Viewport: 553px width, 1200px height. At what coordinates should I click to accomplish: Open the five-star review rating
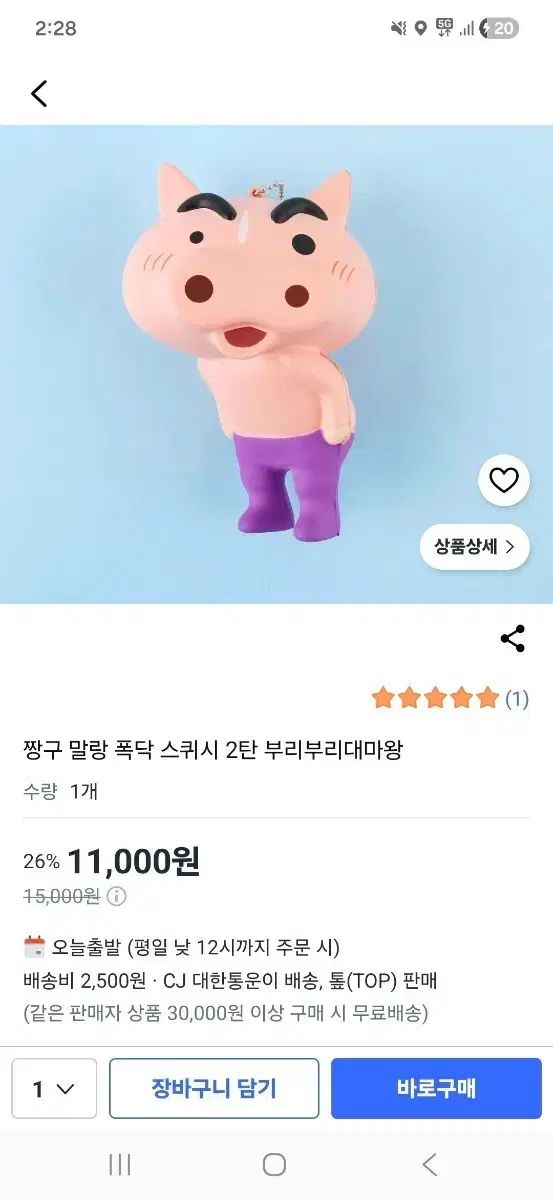point(450,698)
